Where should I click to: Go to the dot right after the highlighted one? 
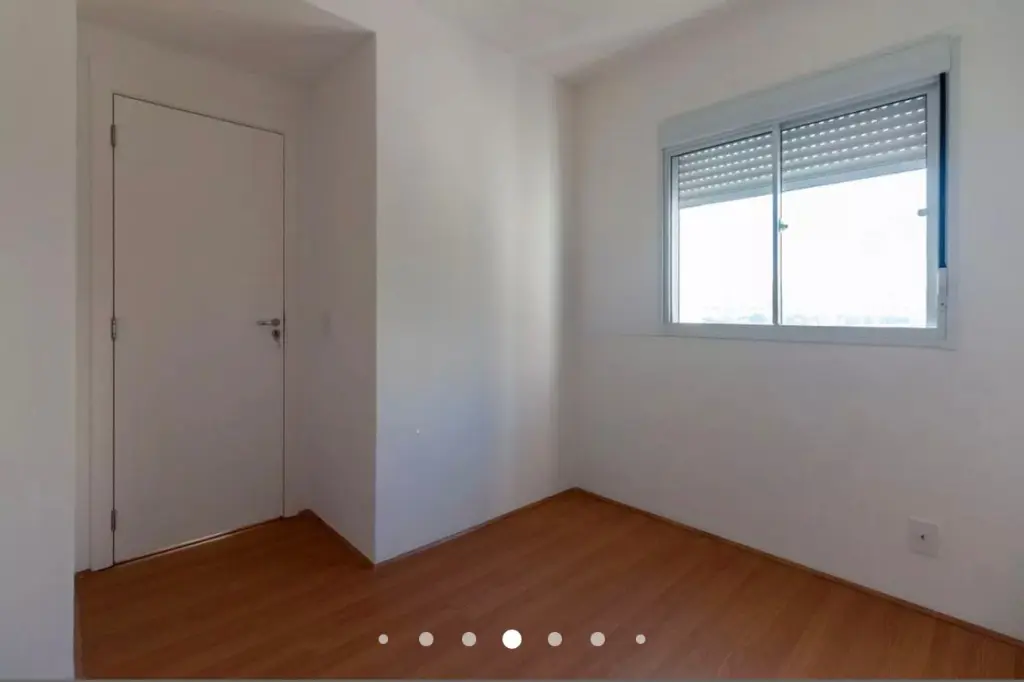point(554,639)
